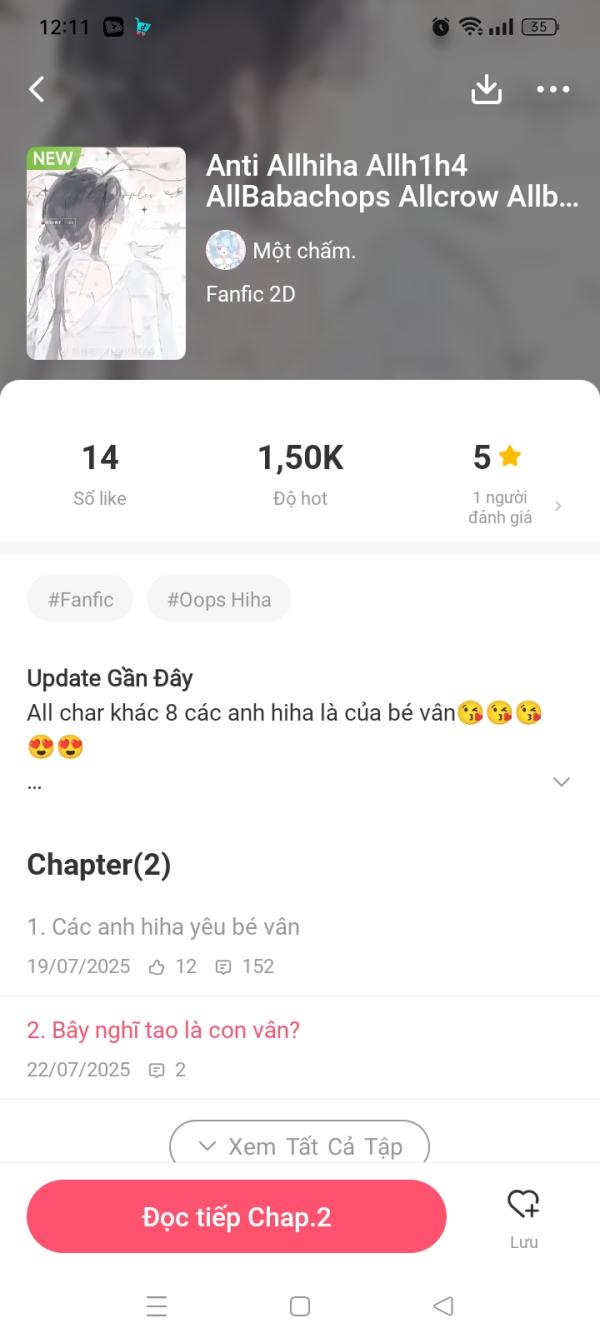Select the #Oops Hiha tag chip

tap(219, 599)
